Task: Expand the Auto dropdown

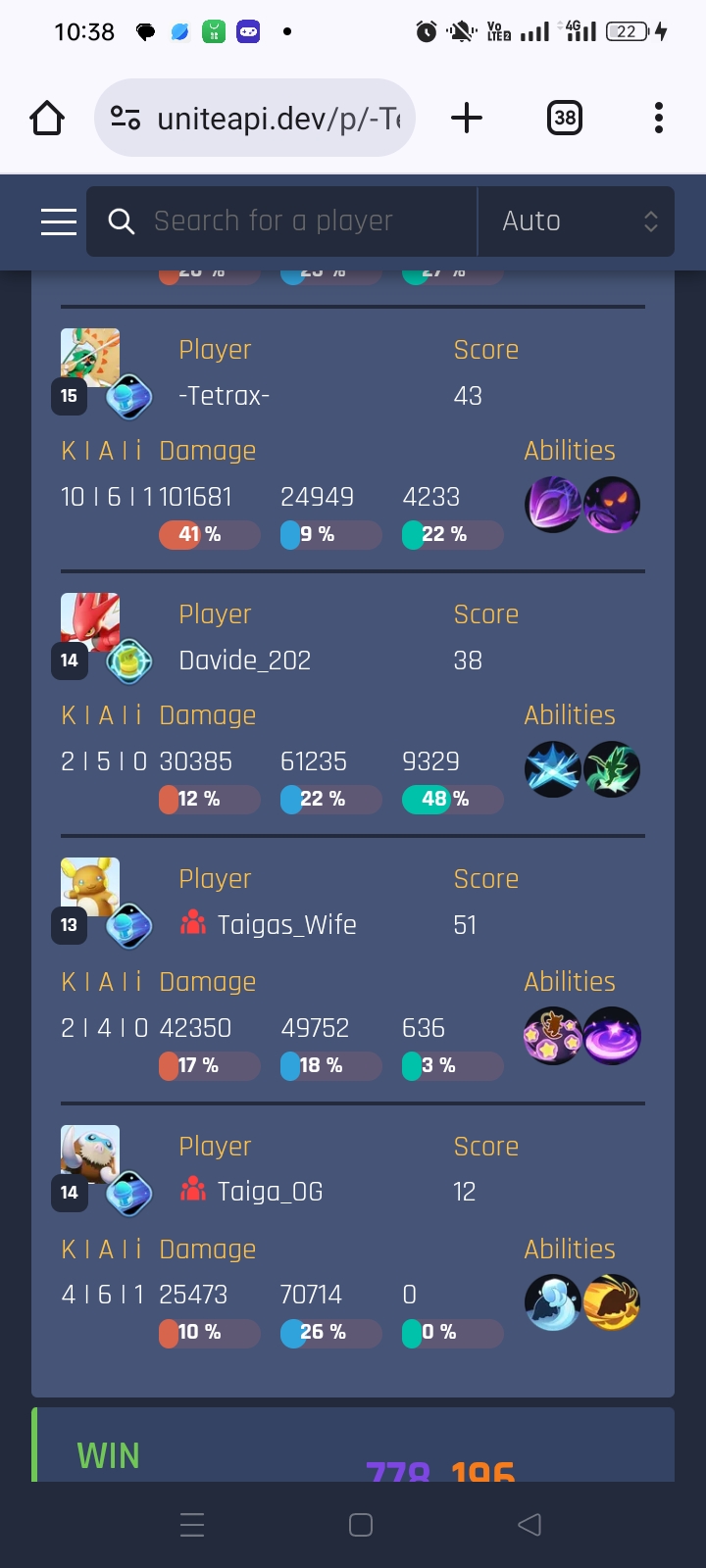Action: tap(577, 221)
